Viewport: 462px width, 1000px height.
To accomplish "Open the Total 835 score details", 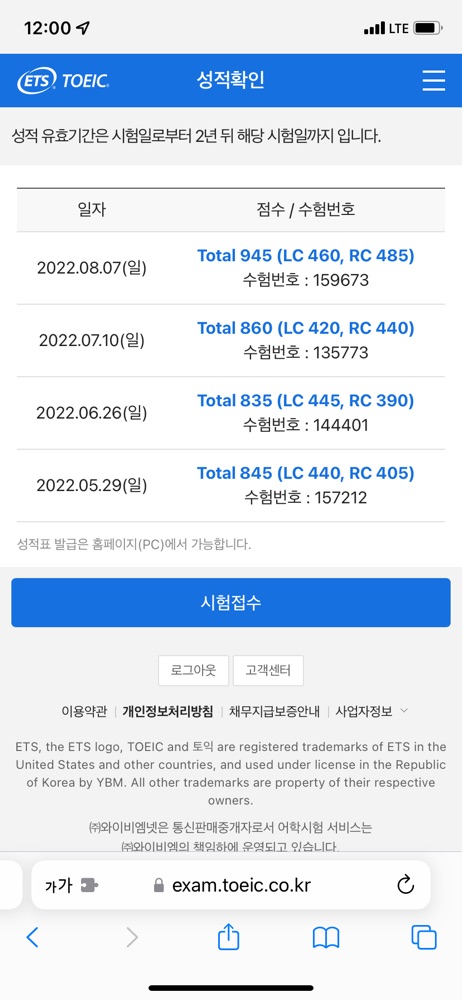I will 306,401.
